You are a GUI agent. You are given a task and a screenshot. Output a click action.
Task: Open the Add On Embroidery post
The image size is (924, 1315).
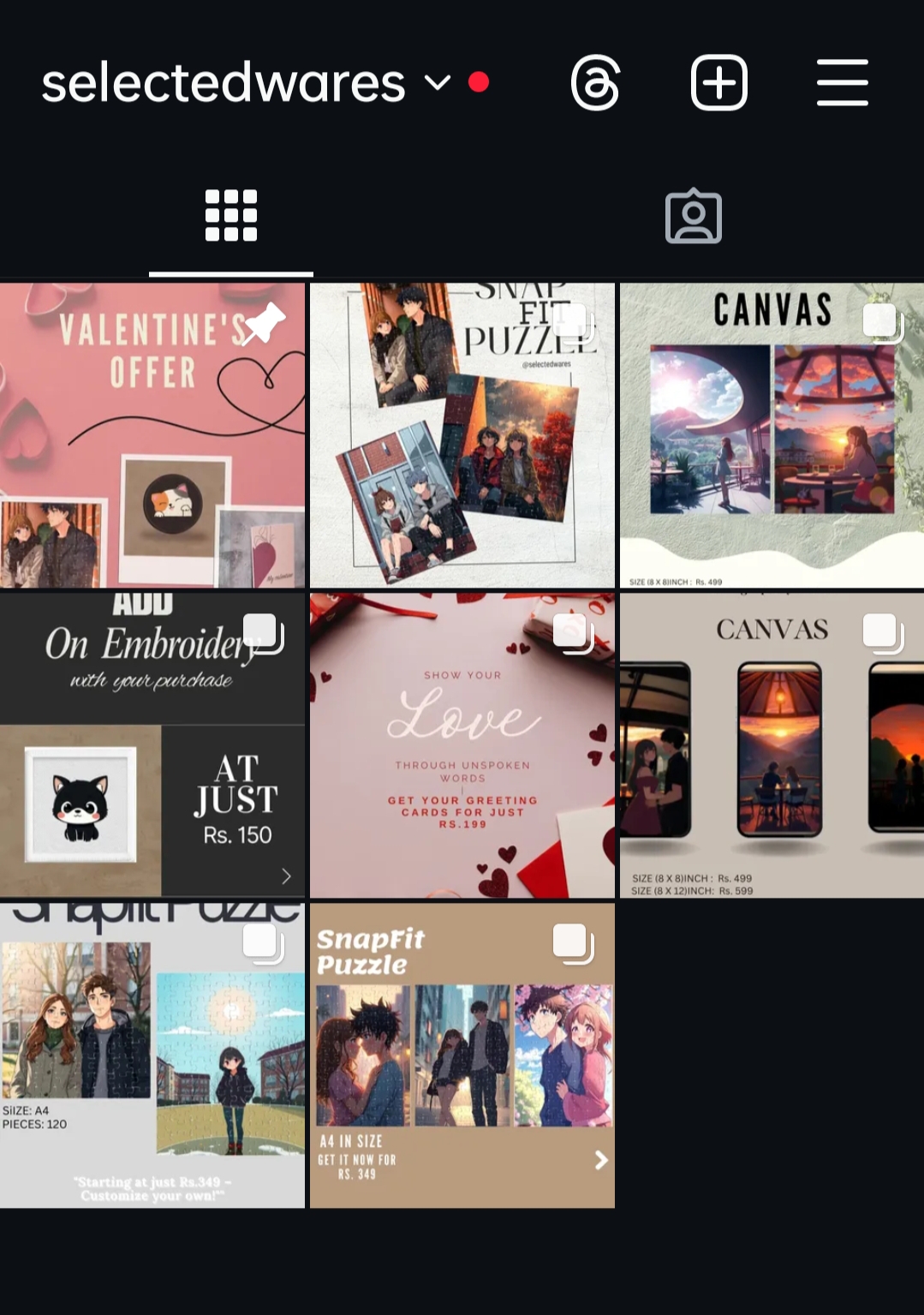click(x=152, y=745)
